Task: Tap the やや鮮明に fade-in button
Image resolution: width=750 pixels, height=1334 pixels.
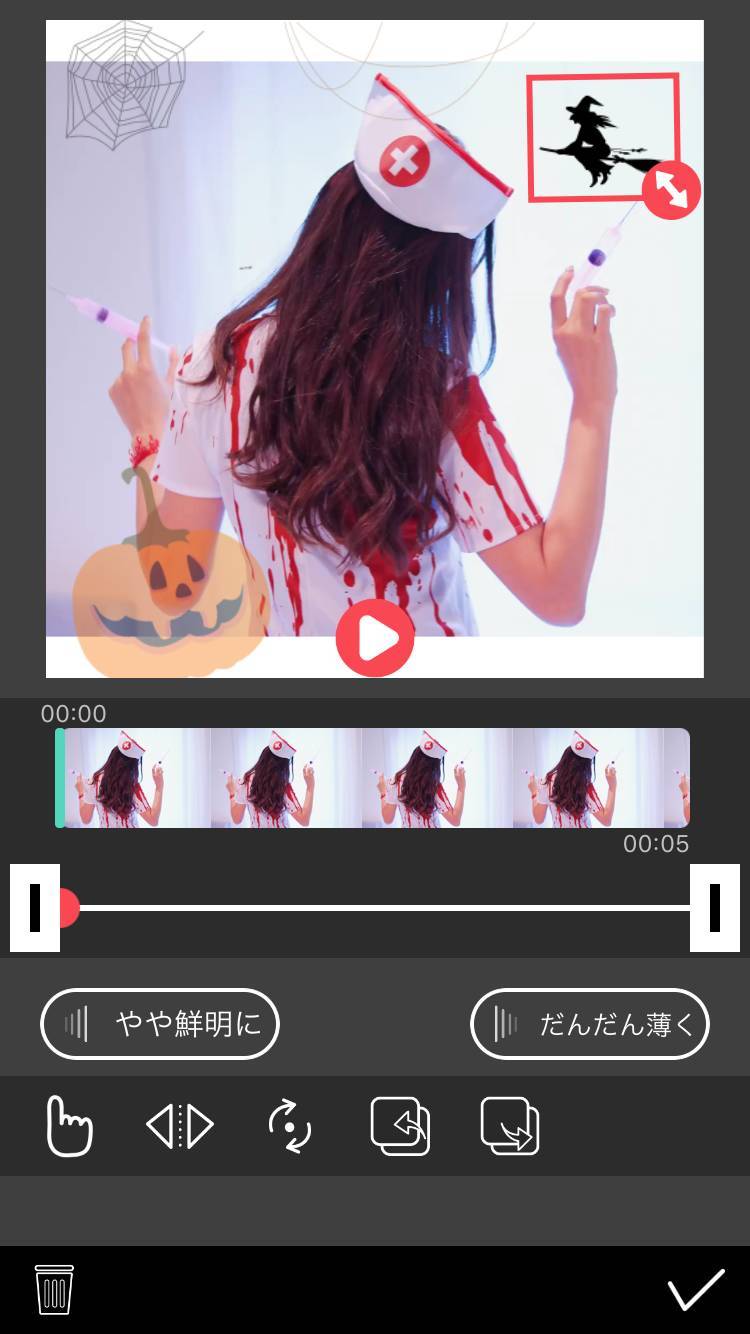Action: tap(160, 1023)
